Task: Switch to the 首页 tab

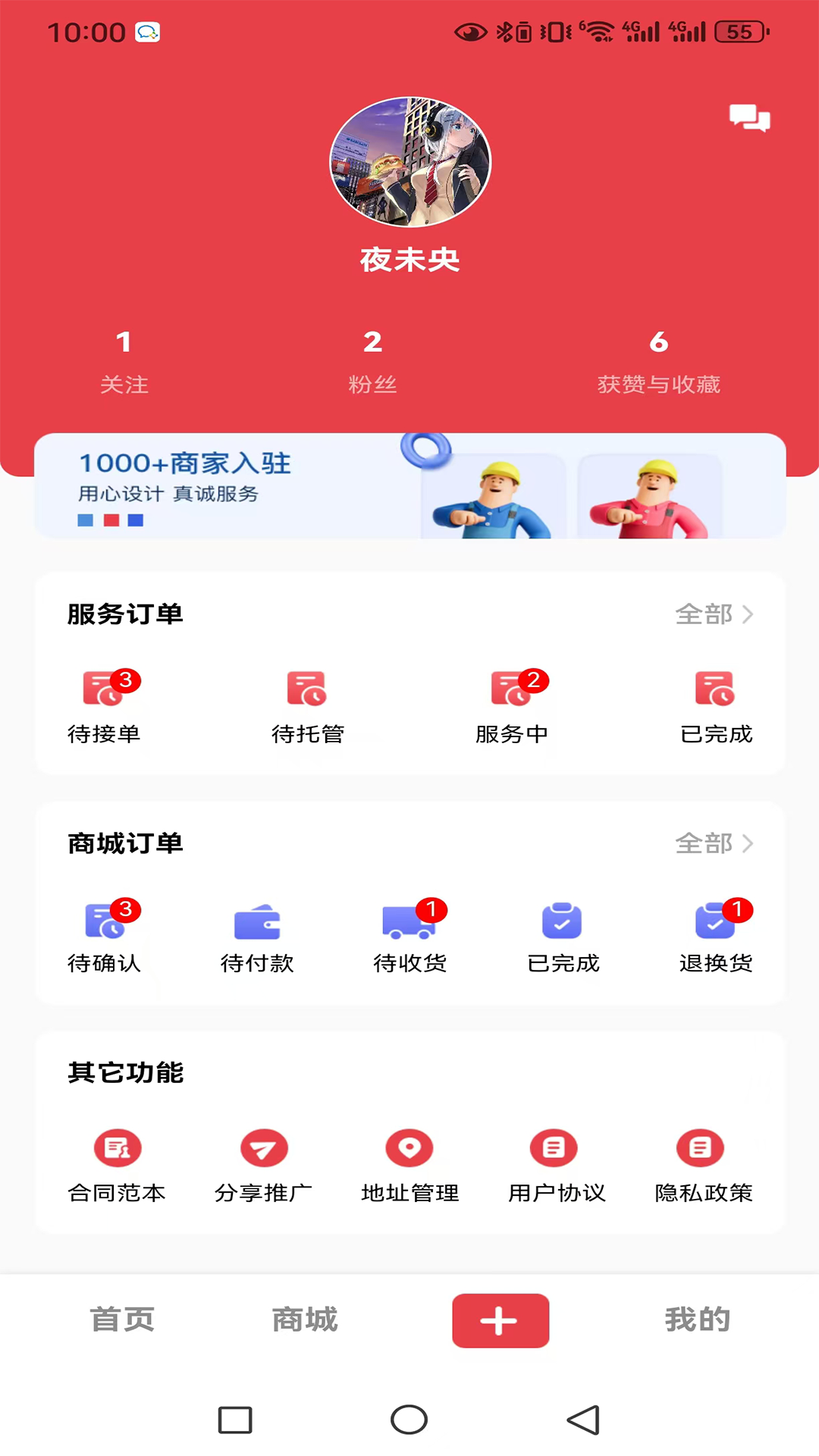Action: coord(122,1319)
